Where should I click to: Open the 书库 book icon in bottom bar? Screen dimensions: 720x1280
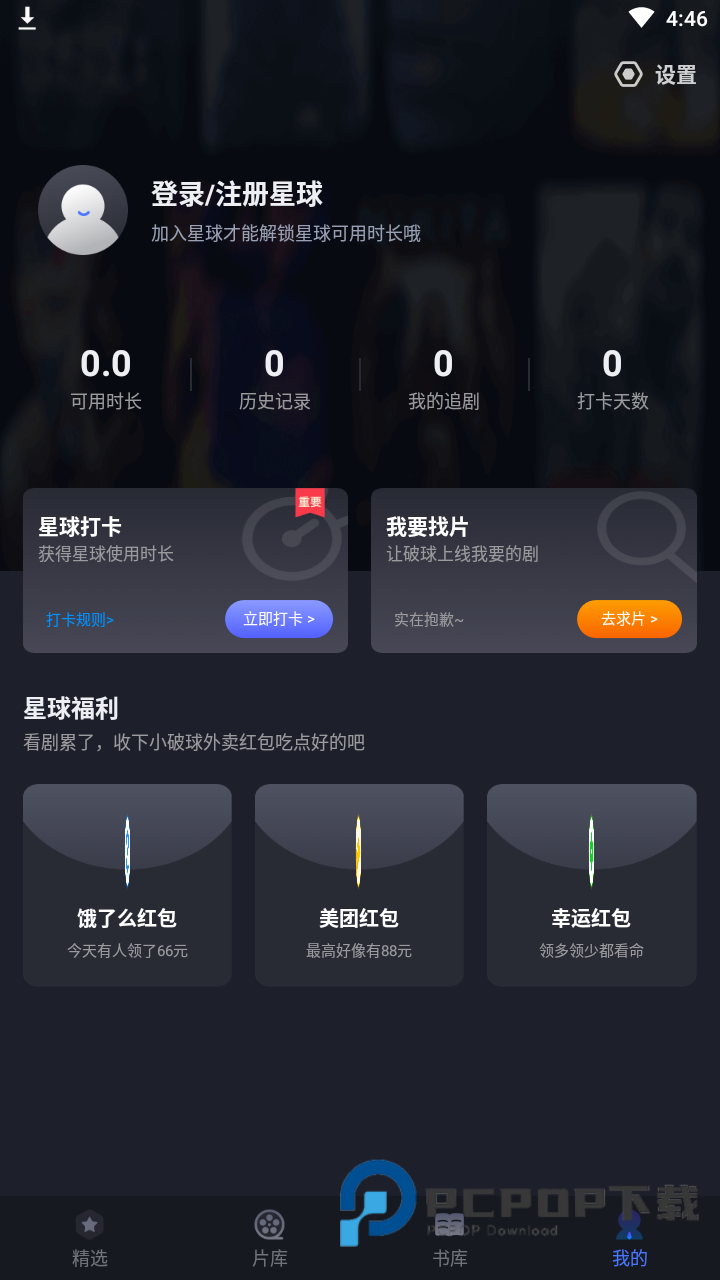pos(450,1224)
